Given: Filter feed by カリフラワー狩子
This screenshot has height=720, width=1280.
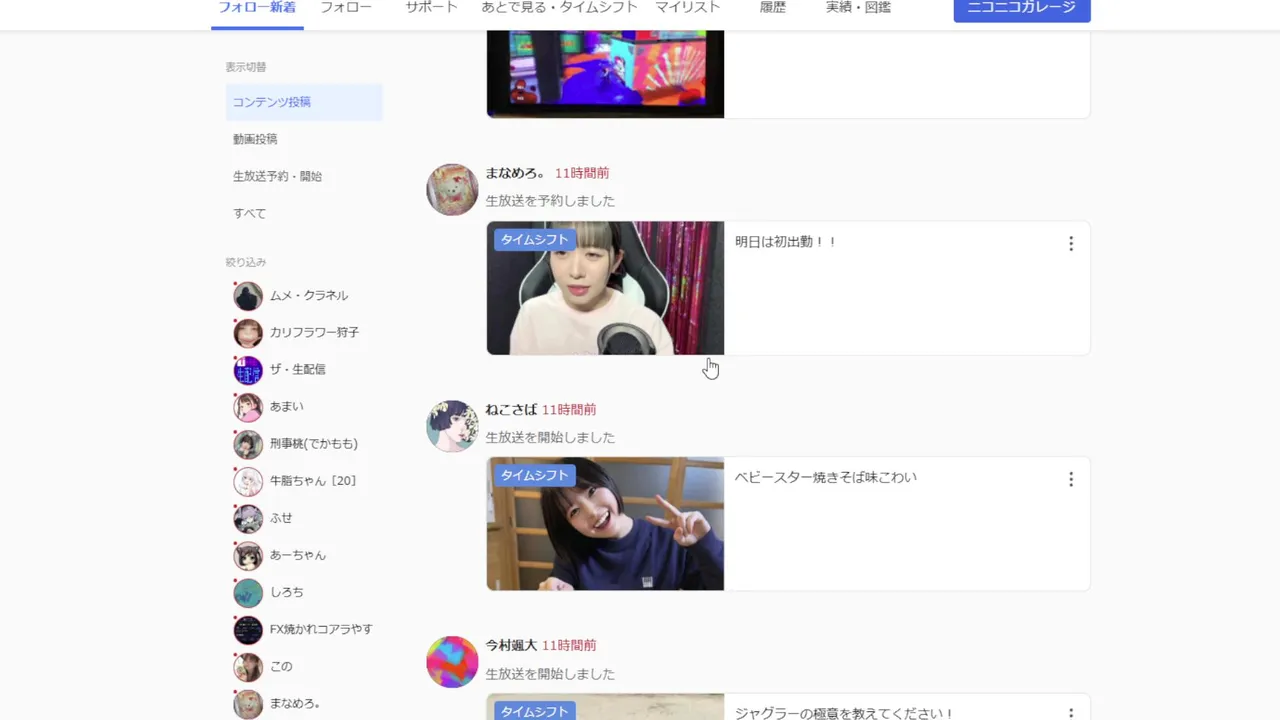Looking at the screenshot, I should [x=313, y=333].
